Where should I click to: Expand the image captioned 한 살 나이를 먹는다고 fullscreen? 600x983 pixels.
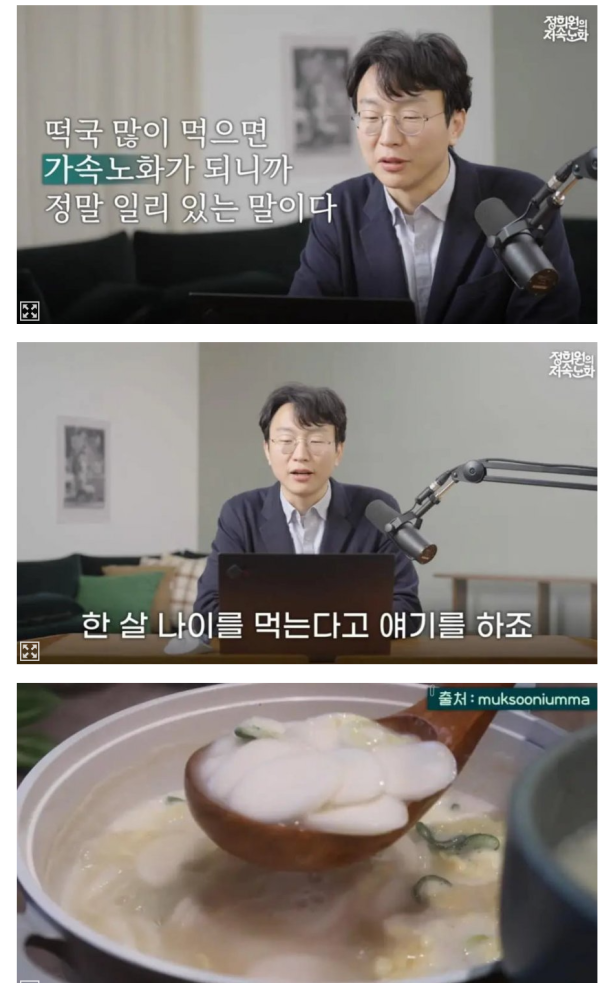click(29, 651)
